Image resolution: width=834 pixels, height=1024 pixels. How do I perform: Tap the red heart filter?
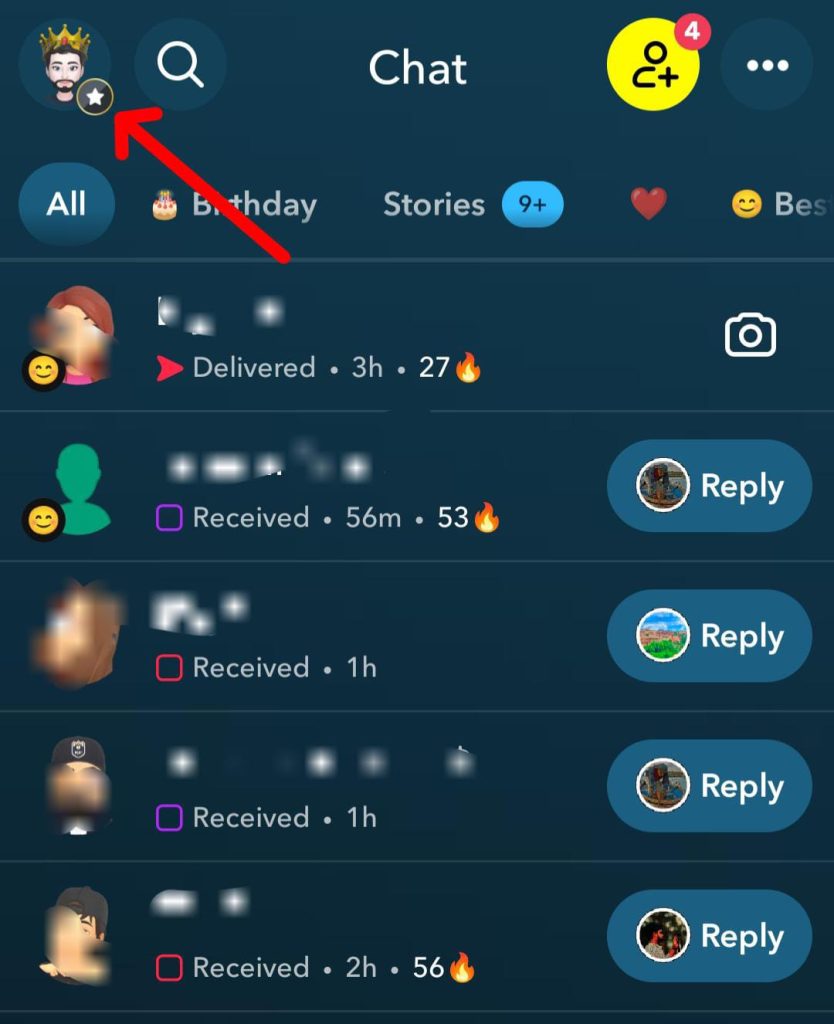pyautogui.click(x=650, y=203)
